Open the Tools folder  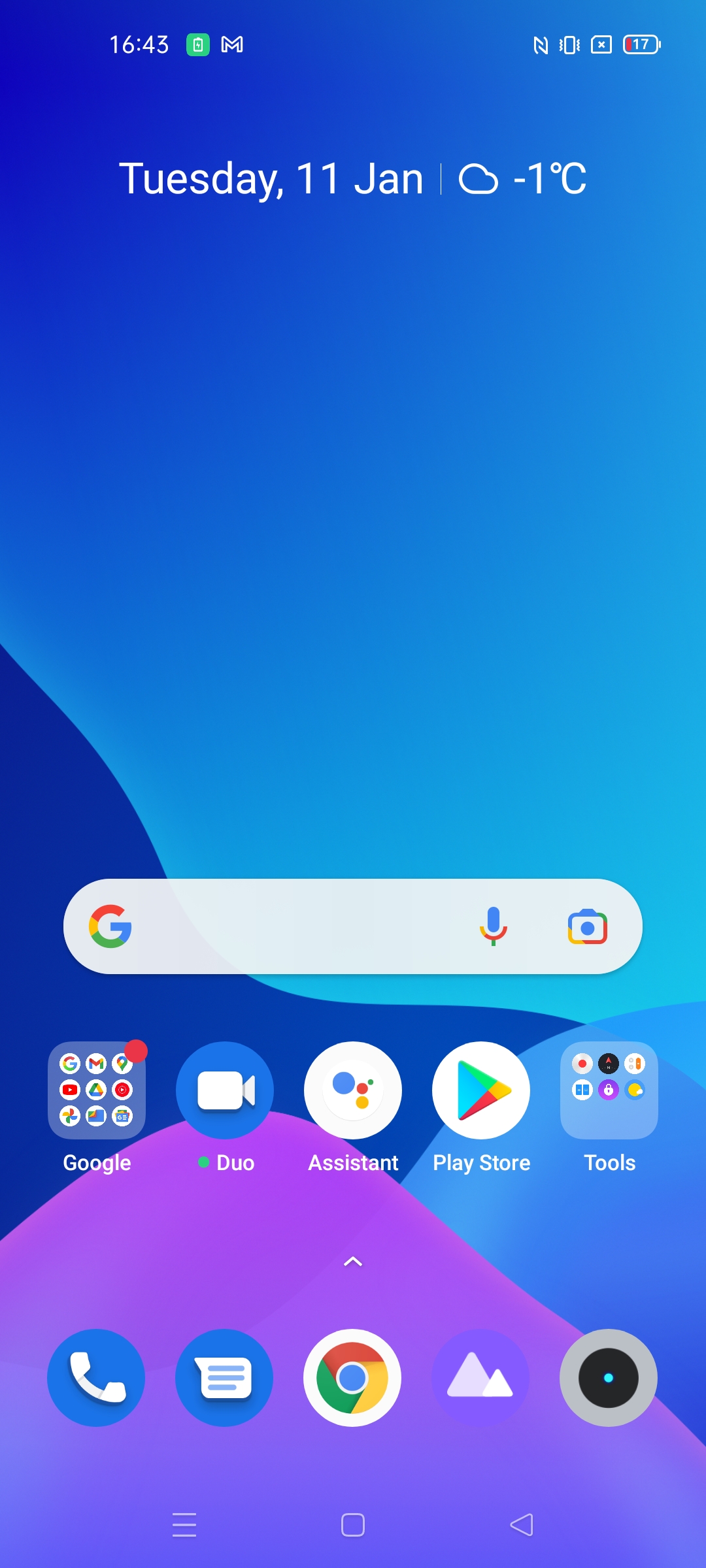609,1090
